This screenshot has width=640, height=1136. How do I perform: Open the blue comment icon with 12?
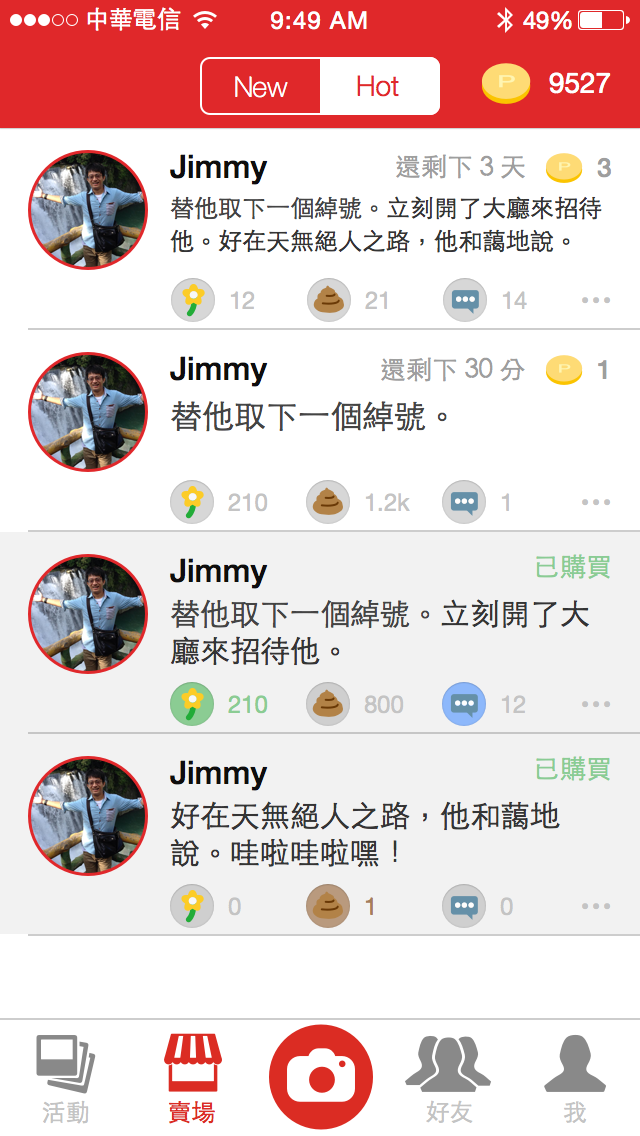[x=465, y=704]
